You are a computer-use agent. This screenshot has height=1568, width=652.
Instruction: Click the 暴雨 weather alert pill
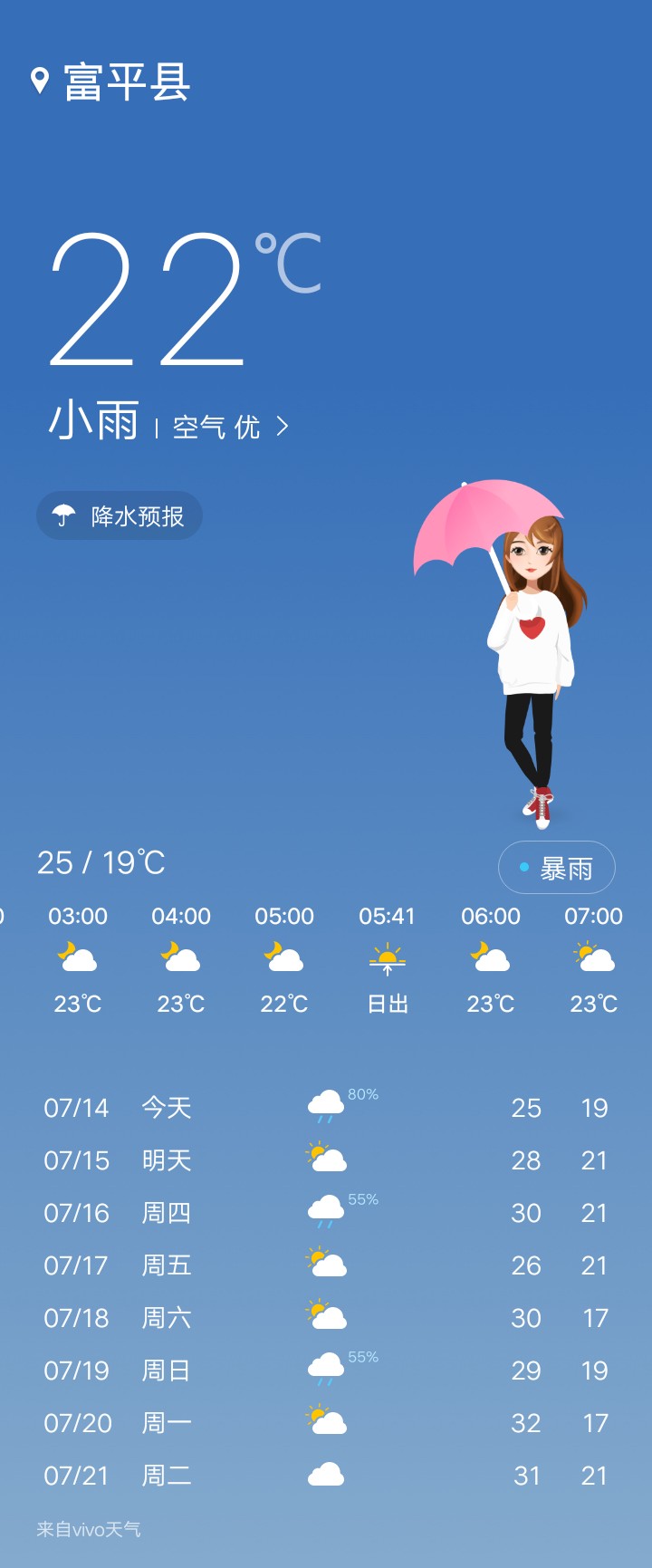coord(555,867)
